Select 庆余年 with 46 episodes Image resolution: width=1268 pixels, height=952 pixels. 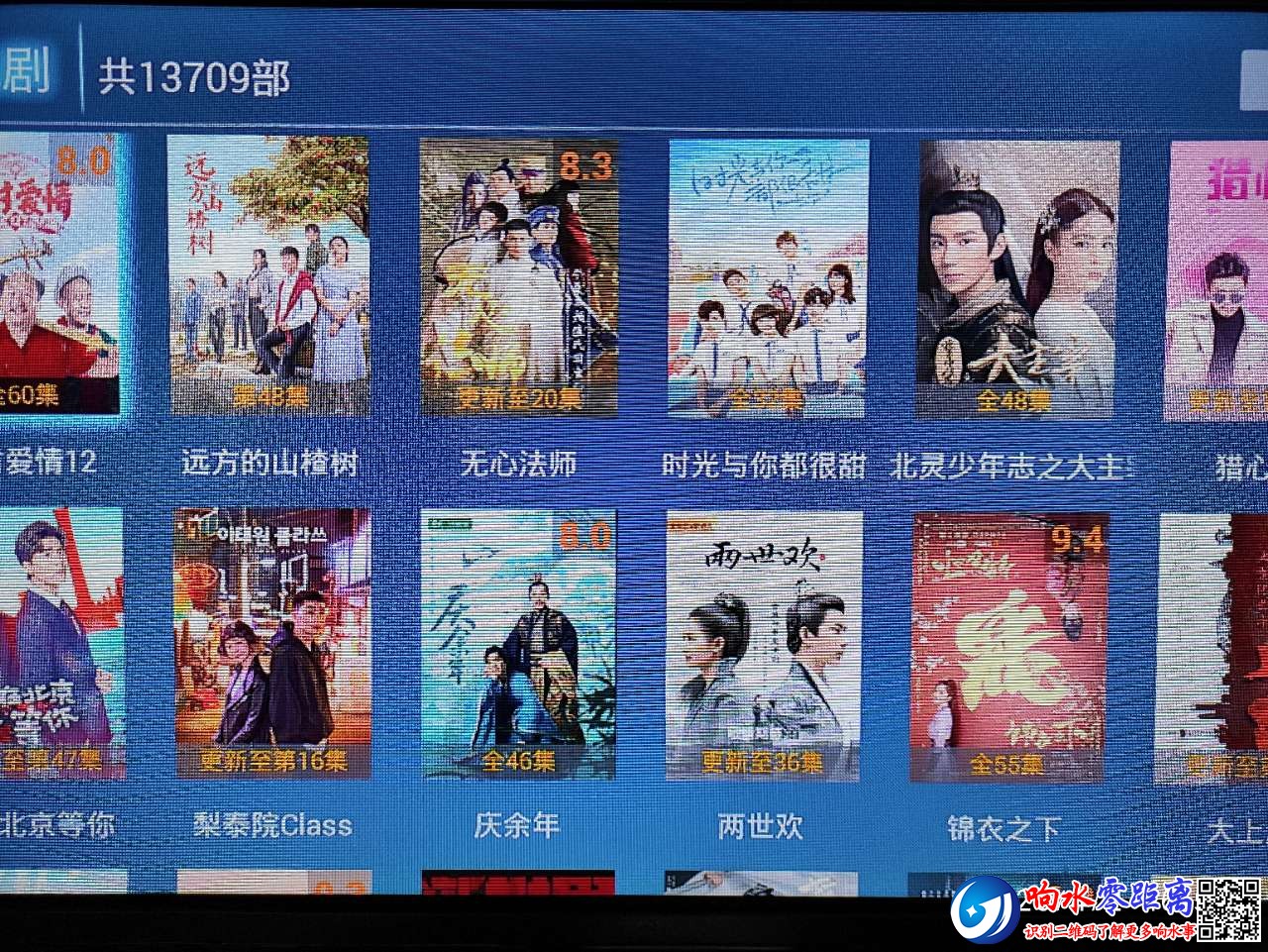(x=518, y=644)
